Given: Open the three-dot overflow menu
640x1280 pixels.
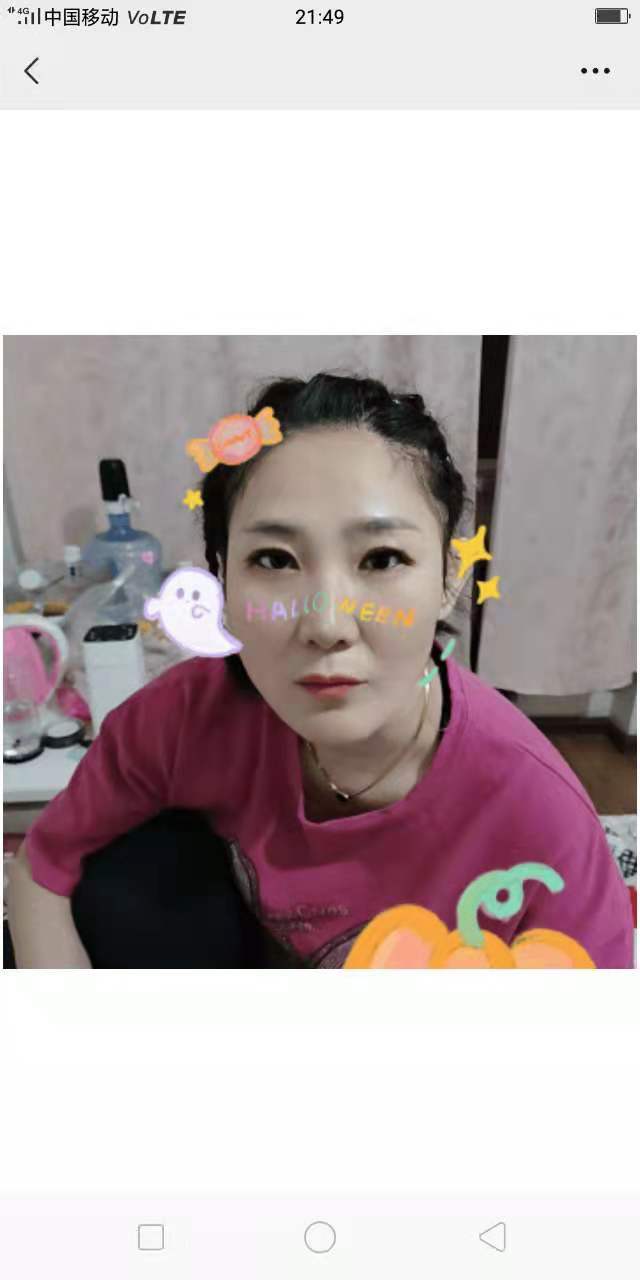Looking at the screenshot, I should pyautogui.click(x=595, y=71).
